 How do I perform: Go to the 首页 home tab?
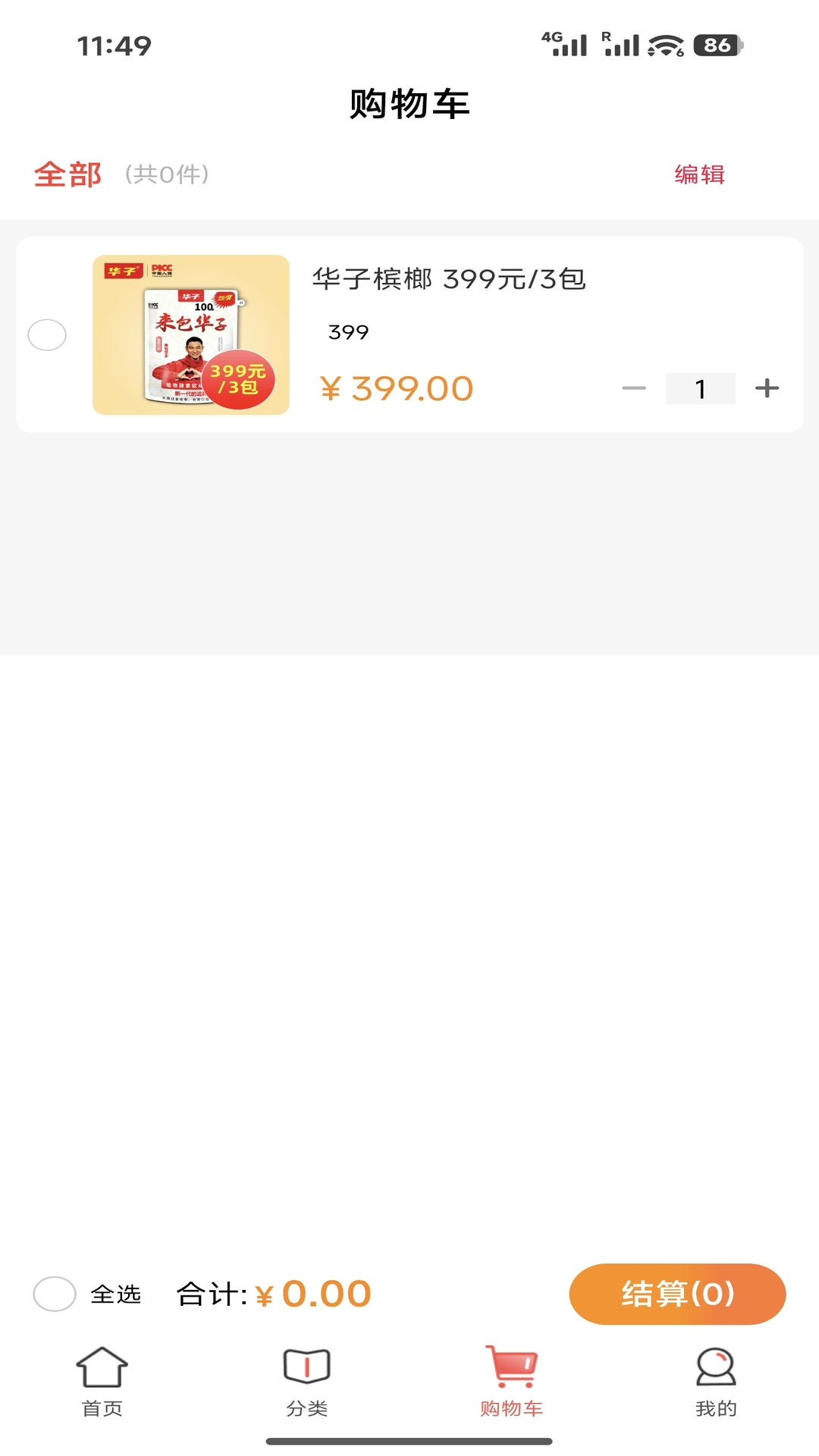(102, 1382)
